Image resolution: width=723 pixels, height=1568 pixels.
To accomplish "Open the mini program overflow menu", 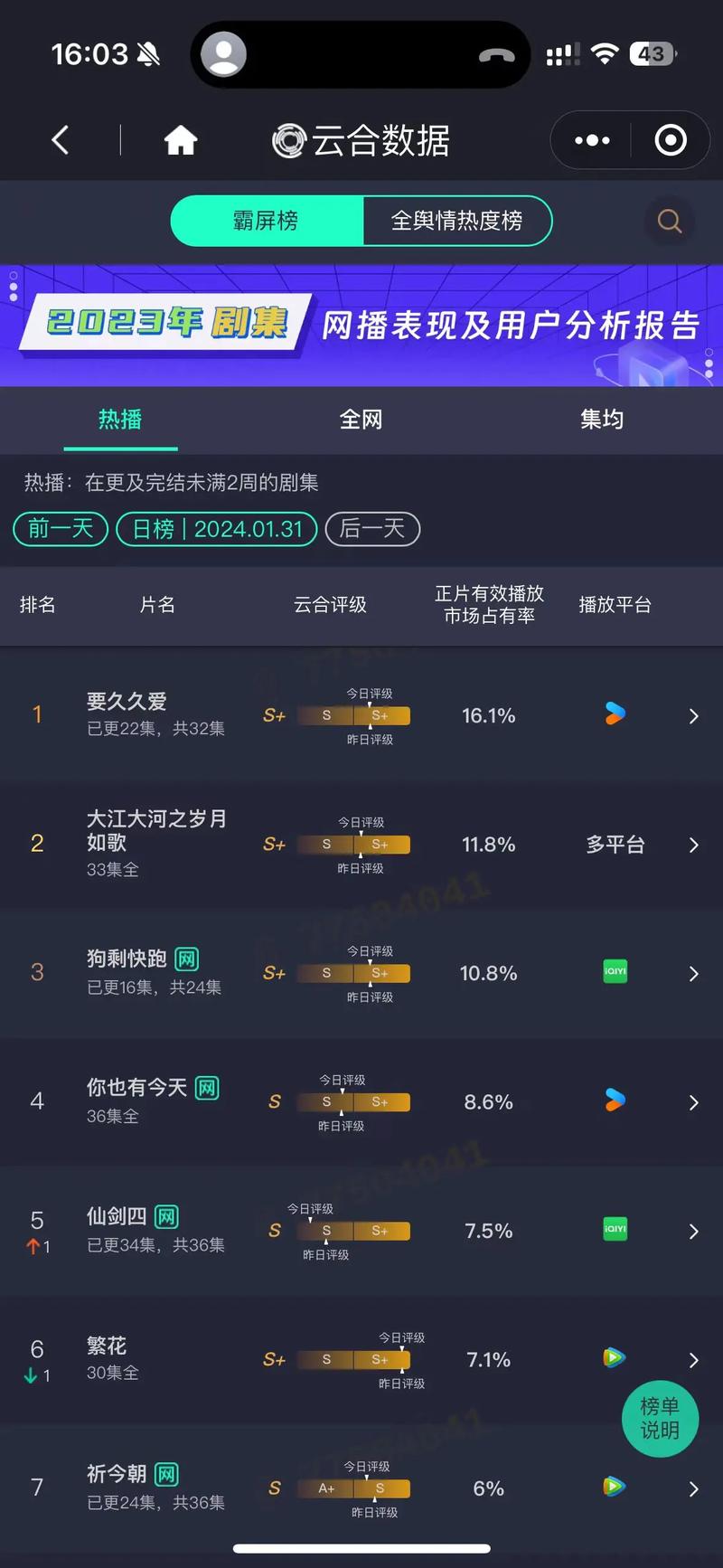I will point(592,140).
